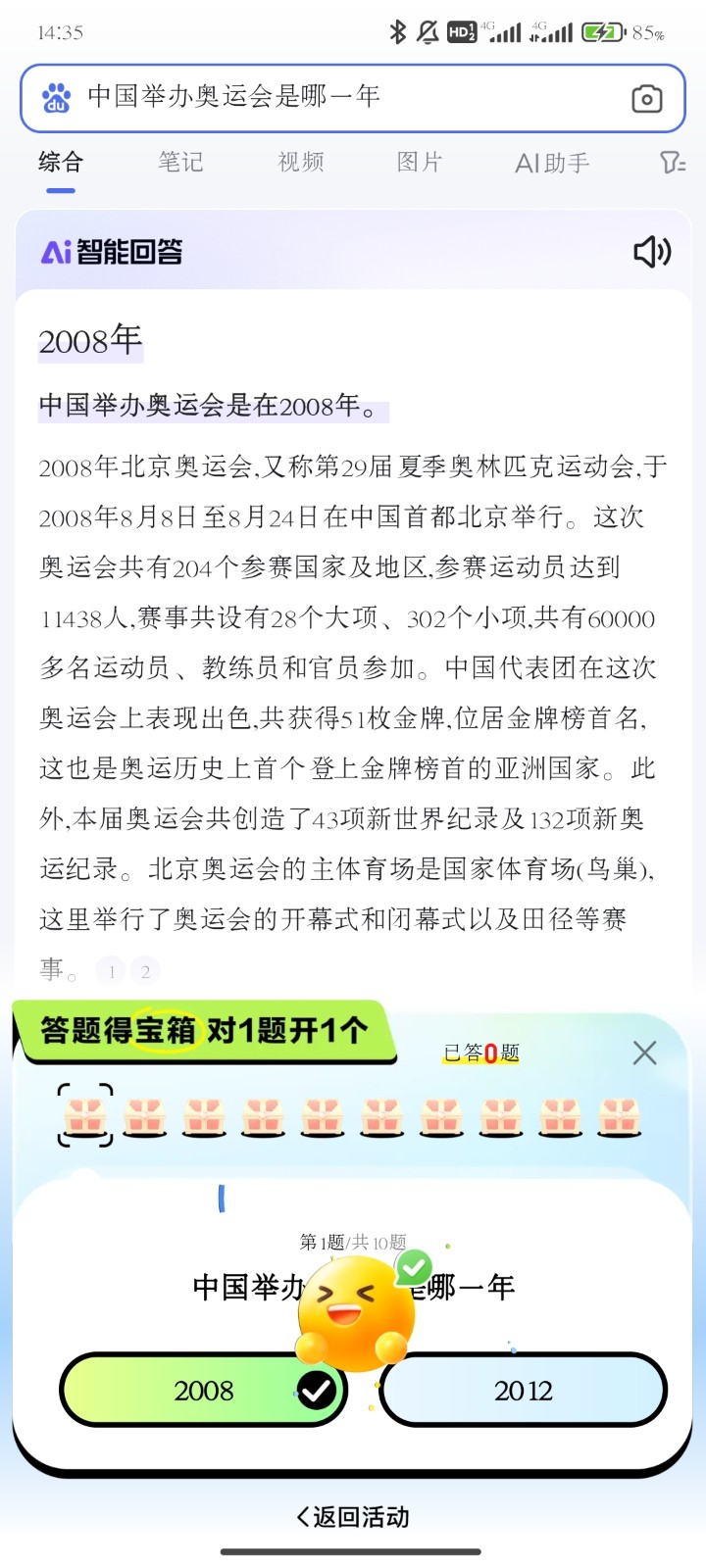Switch to the 图片 tab

(420, 162)
